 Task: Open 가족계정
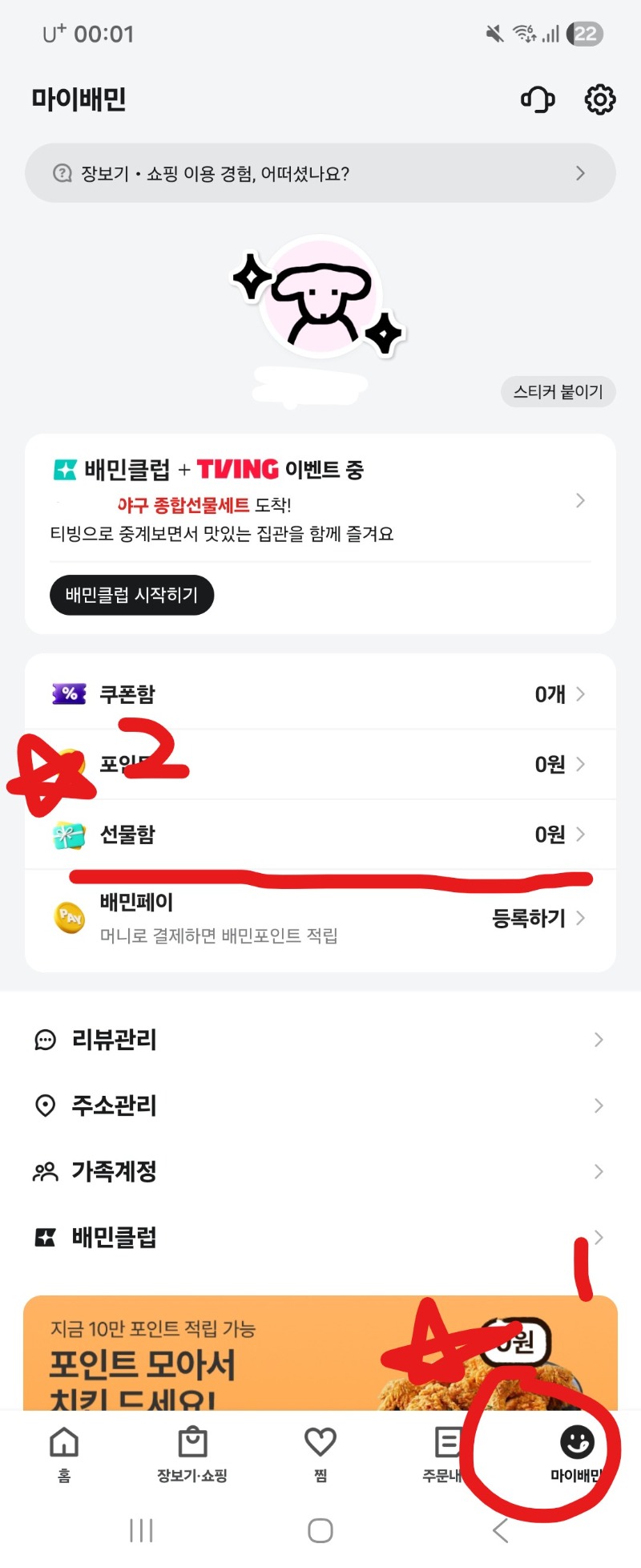pyautogui.click(x=320, y=1171)
